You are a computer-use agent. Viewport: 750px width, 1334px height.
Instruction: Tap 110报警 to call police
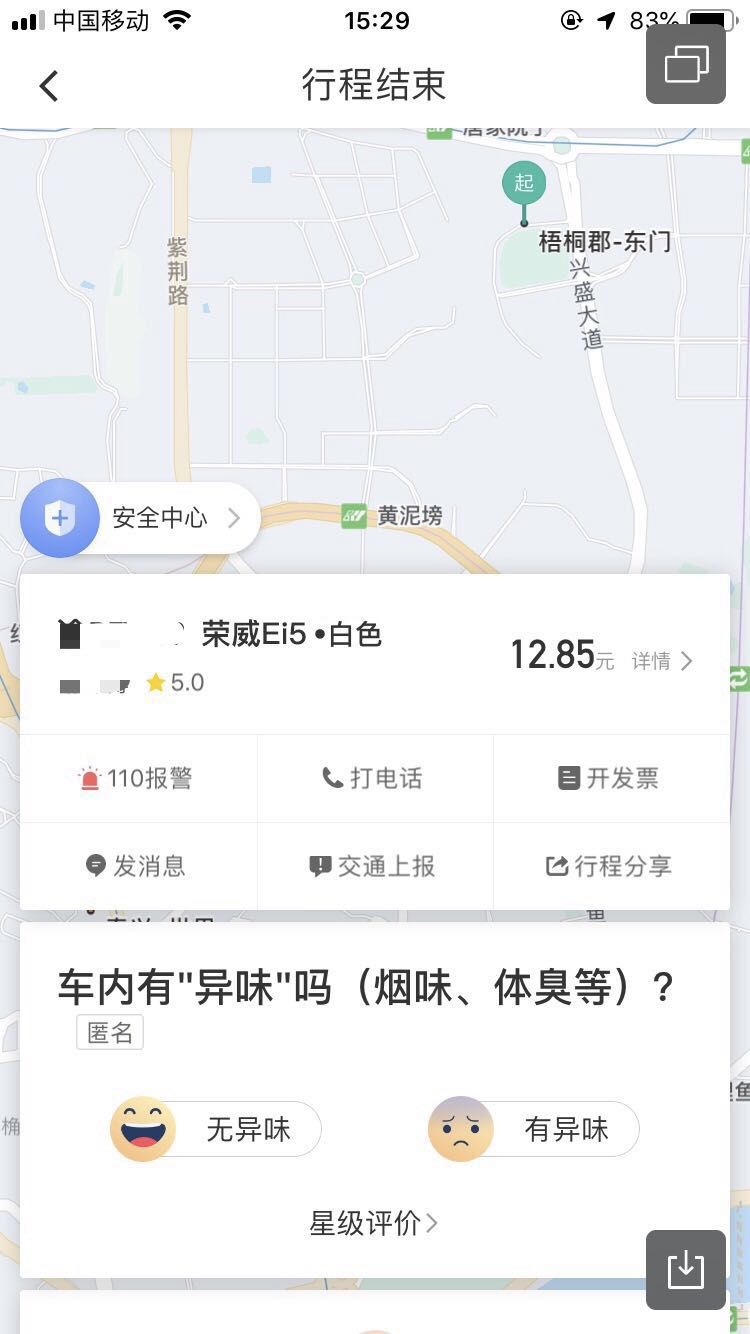coord(137,779)
